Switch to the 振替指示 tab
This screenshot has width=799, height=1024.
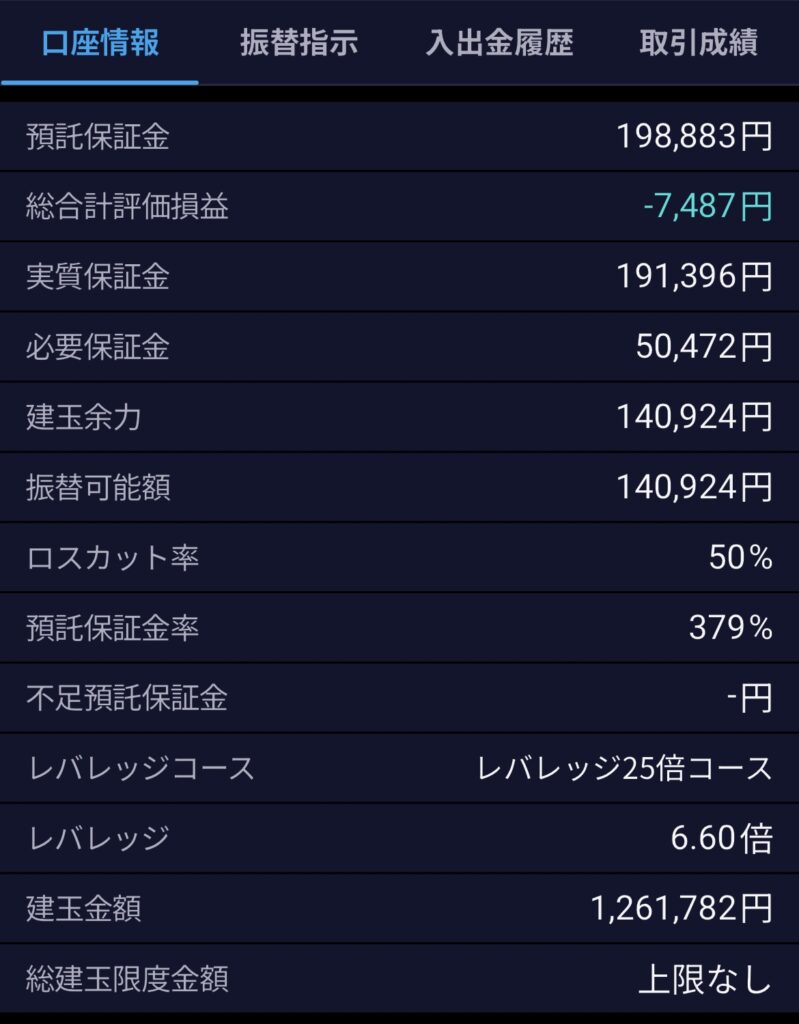click(x=299, y=44)
